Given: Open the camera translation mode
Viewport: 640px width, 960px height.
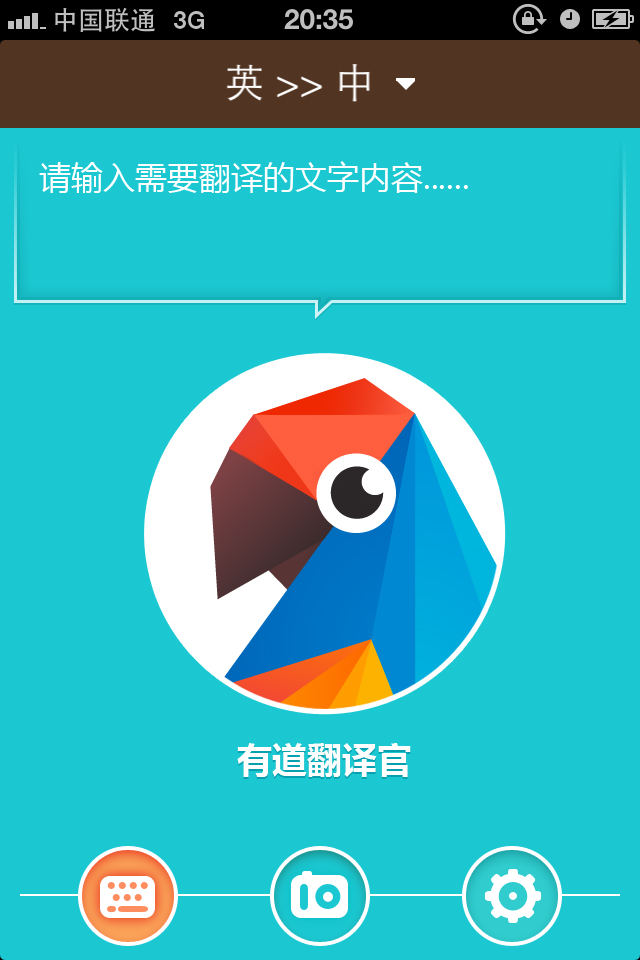Looking at the screenshot, I should pos(320,896).
